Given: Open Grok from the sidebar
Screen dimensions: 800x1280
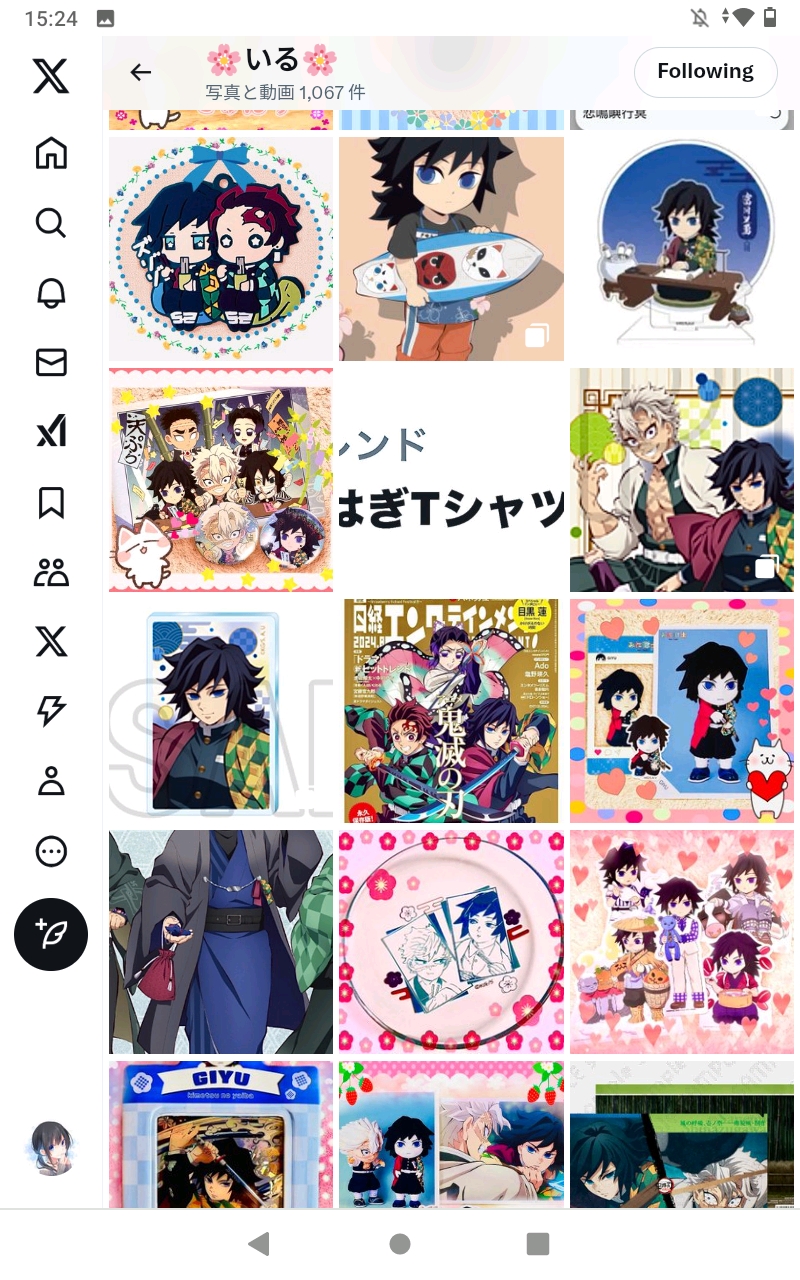Looking at the screenshot, I should [51, 431].
